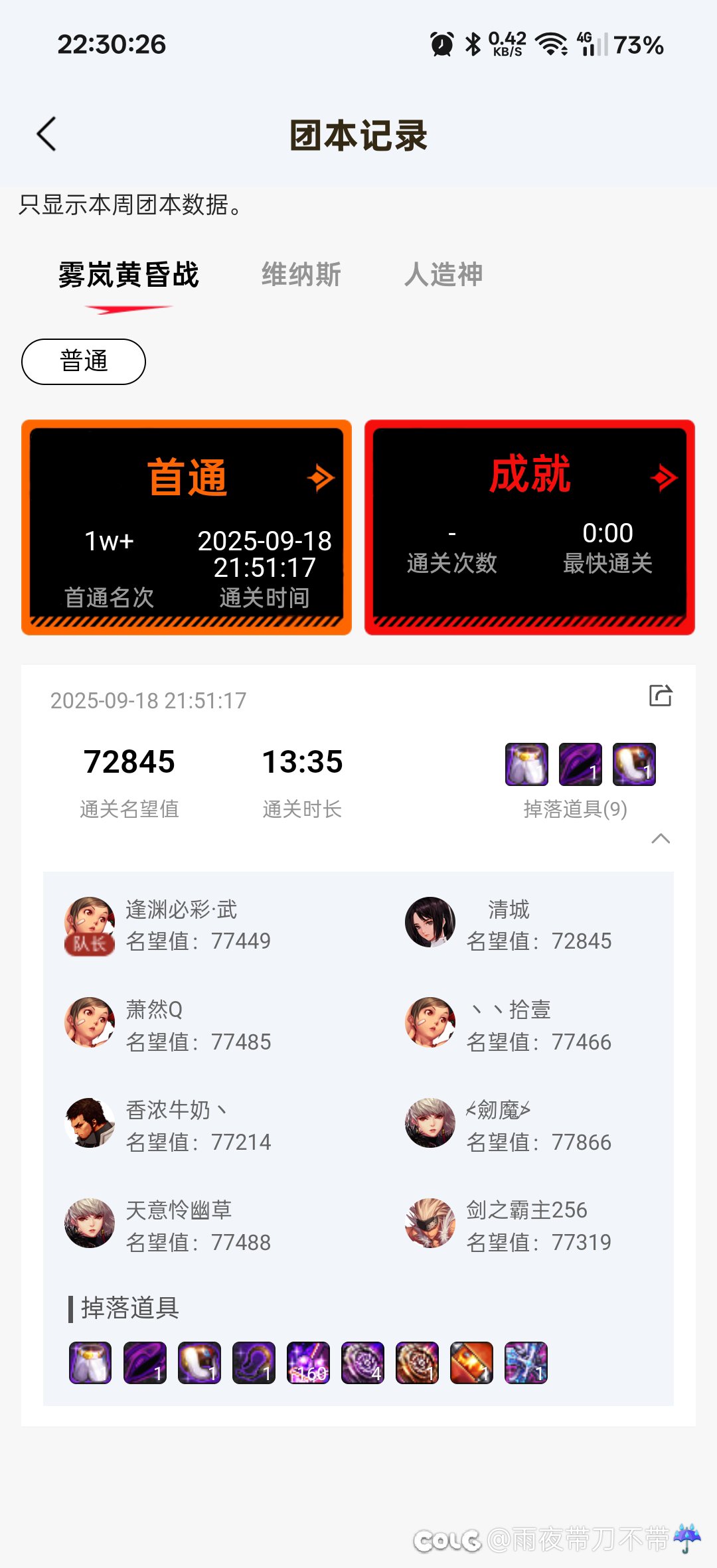The height and width of the screenshot is (1568, 717).
Task: Switch to the 人造神 tab
Action: click(x=443, y=275)
